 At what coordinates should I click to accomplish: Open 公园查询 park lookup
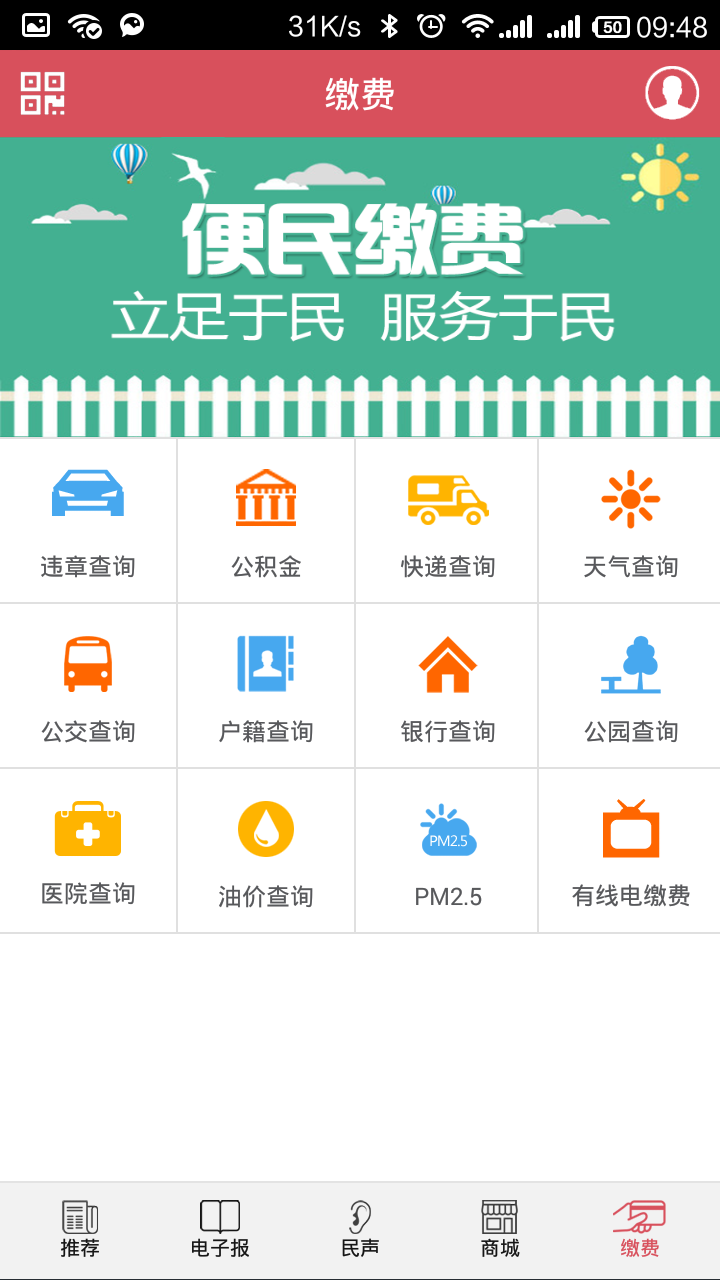tap(630, 686)
